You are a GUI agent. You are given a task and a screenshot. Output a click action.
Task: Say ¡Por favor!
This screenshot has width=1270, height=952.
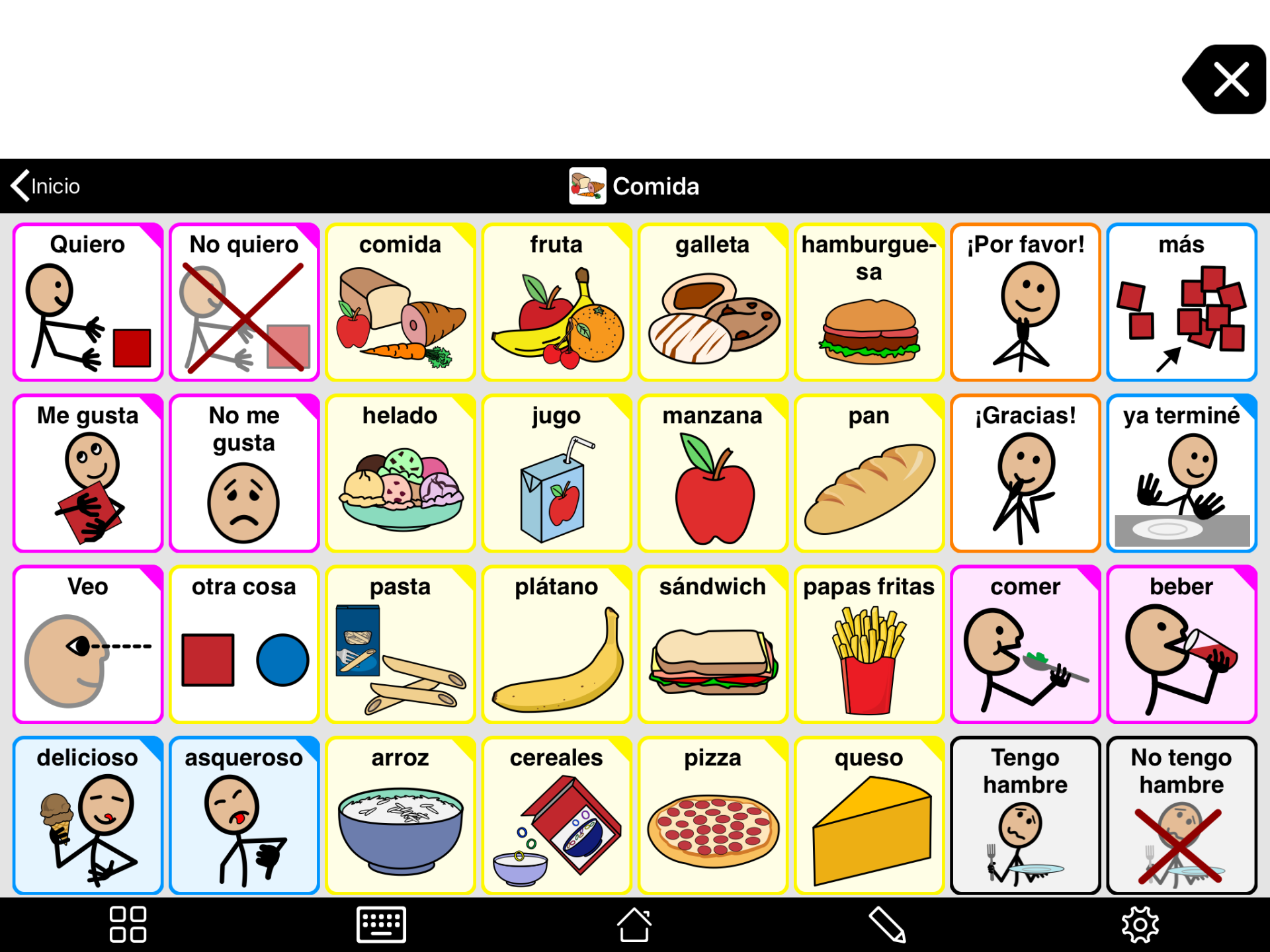point(1025,302)
